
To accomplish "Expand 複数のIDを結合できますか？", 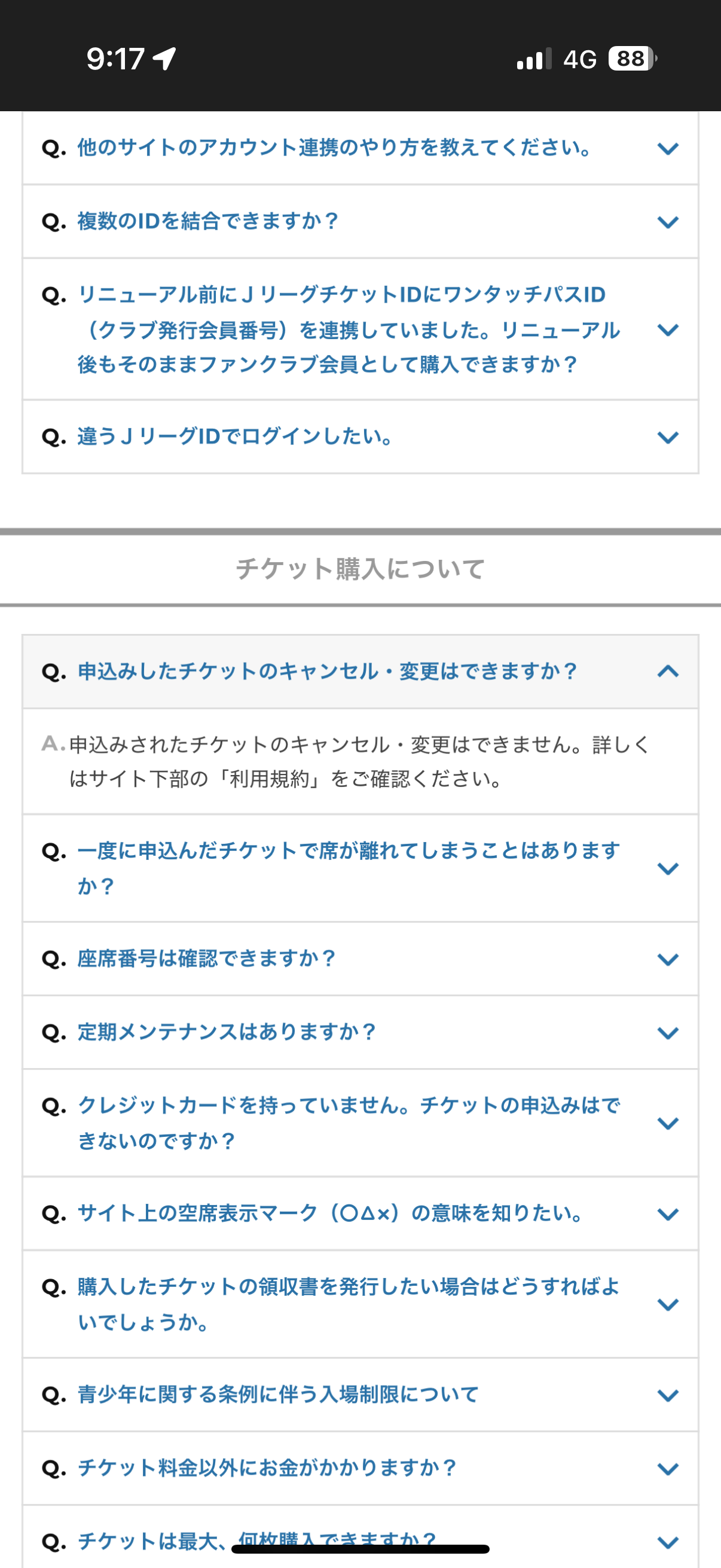I will 360,221.
